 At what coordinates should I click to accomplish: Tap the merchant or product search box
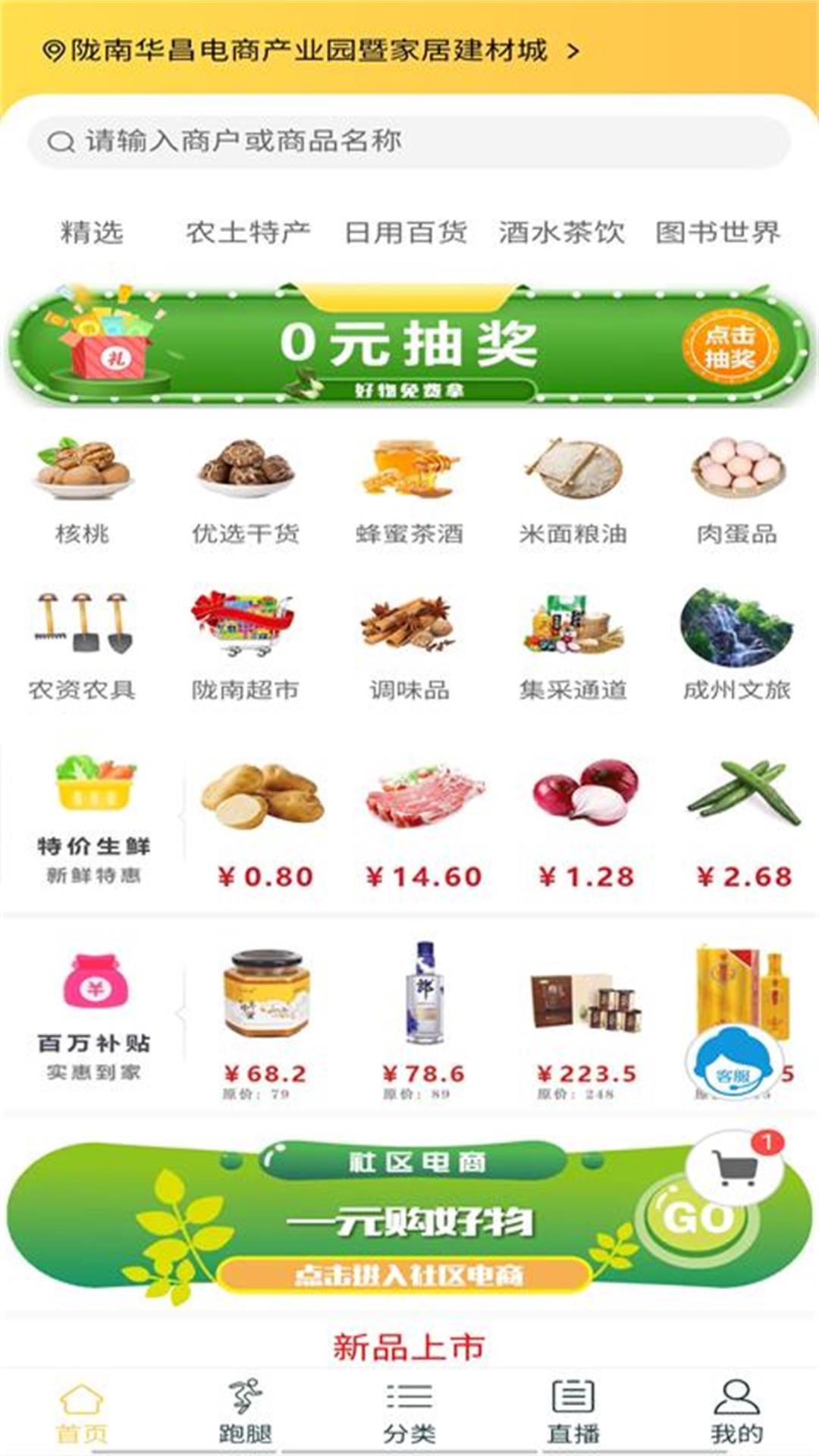pos(409,141)
